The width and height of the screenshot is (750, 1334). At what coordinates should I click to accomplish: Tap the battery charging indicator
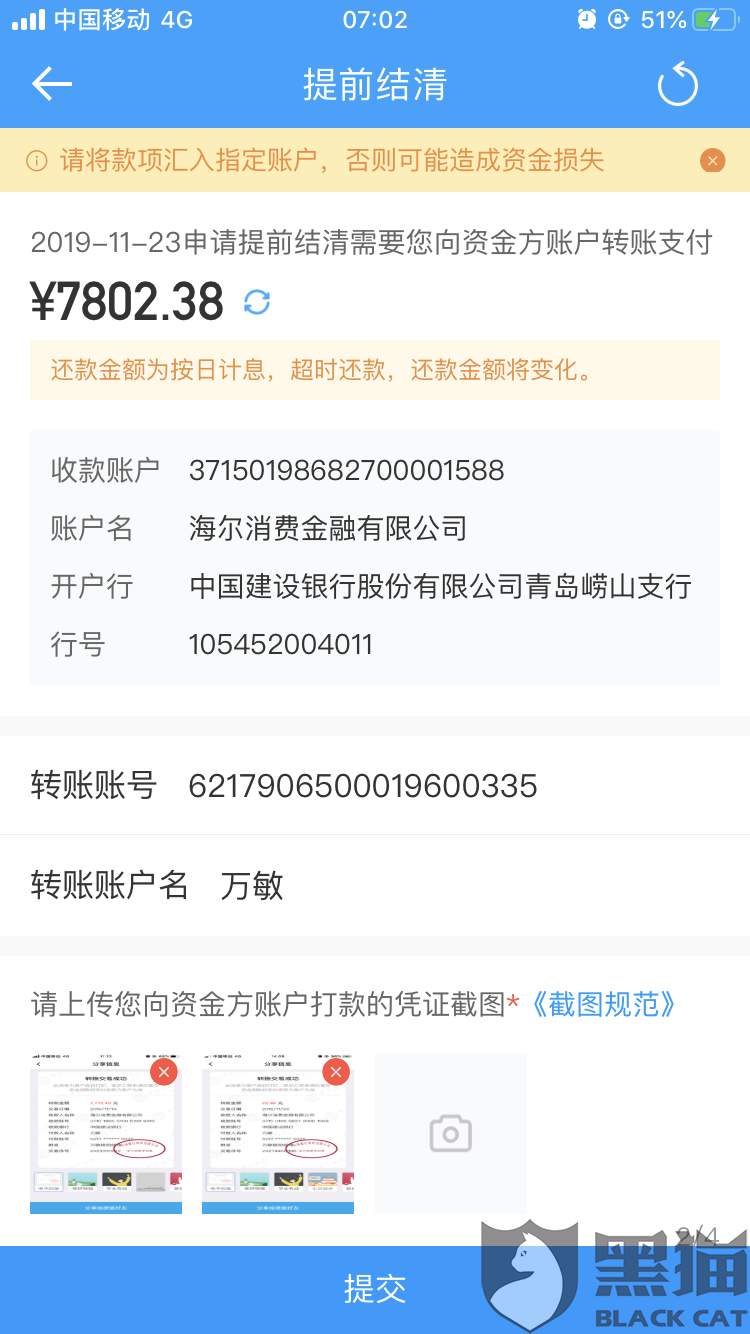click(x=716, y=18)
